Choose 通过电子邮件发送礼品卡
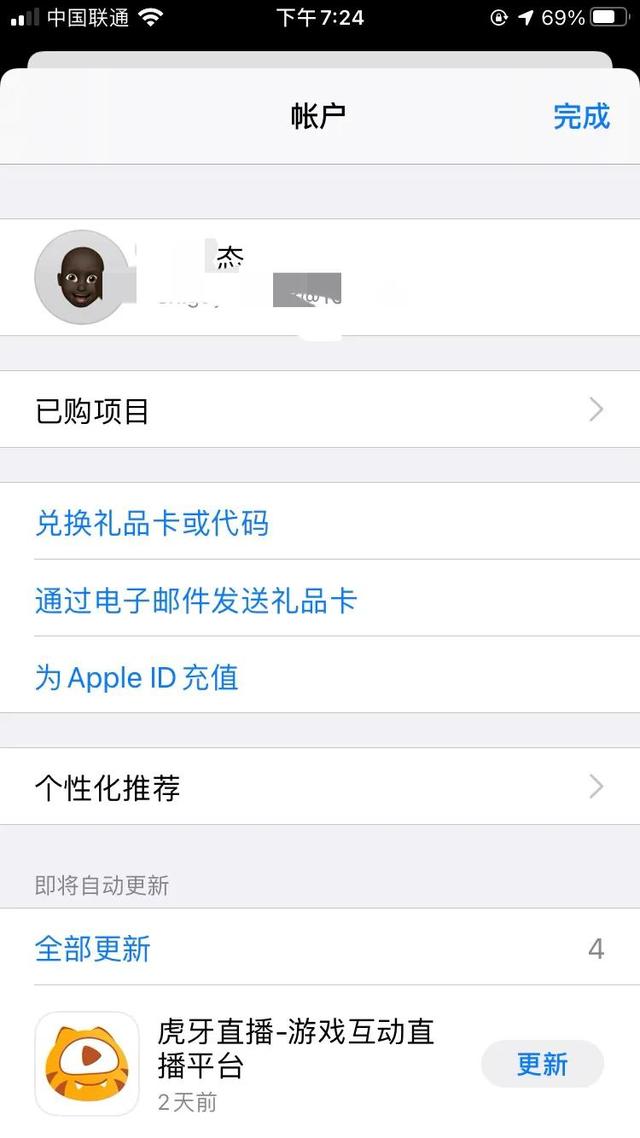The width and height of the screenshot is (640, 1138). coord(196,600)
